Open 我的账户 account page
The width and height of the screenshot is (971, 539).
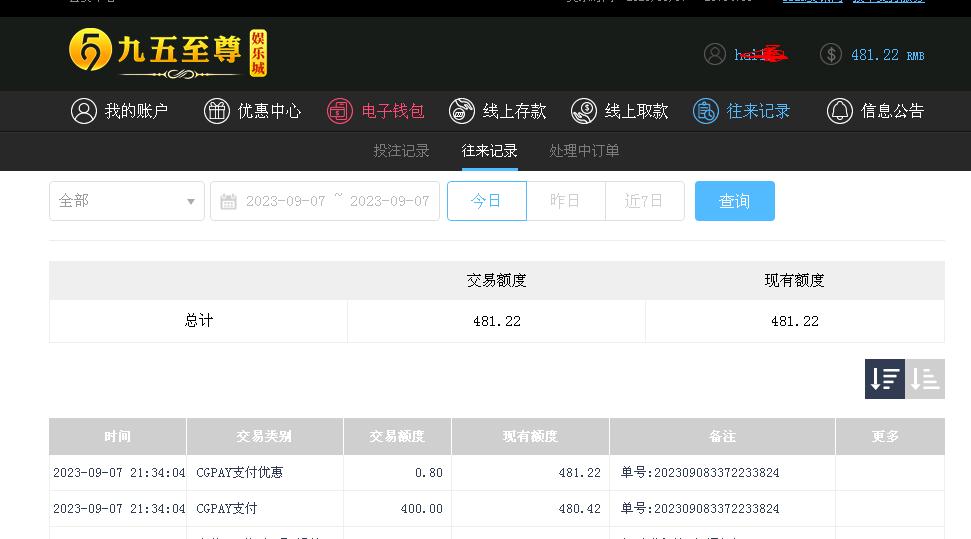pos(119,111)
